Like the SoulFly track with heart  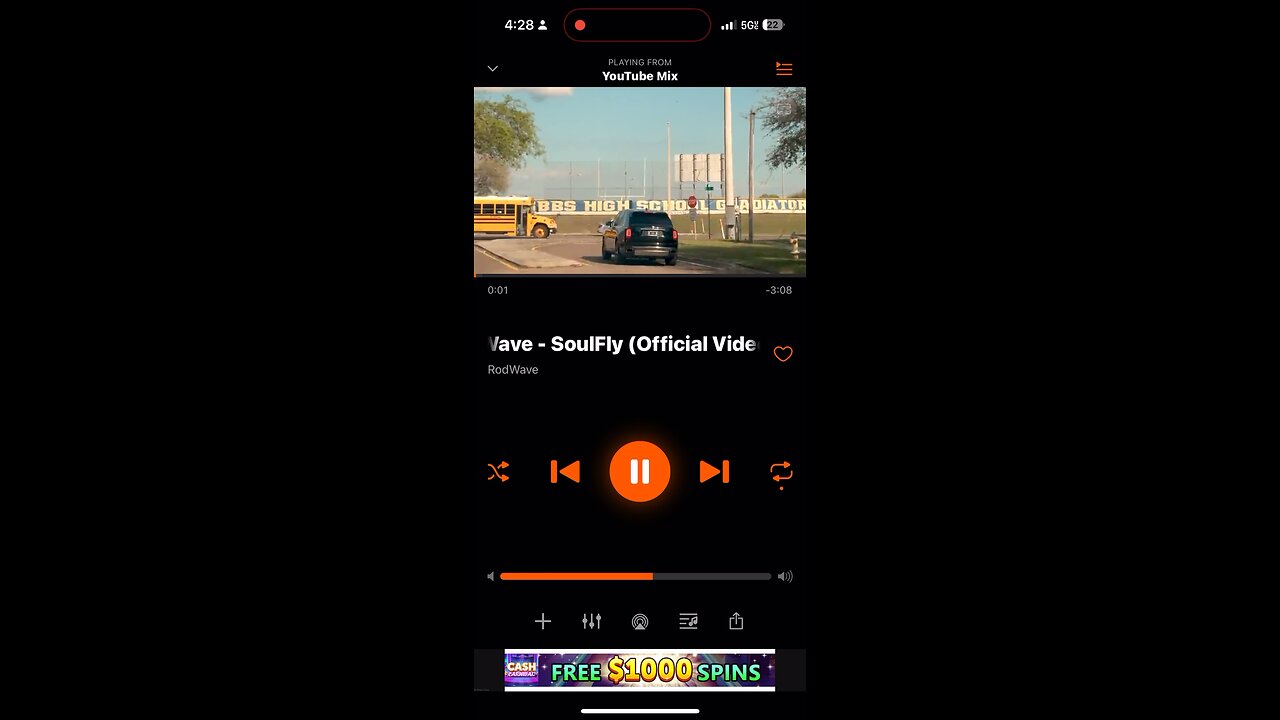783,354
